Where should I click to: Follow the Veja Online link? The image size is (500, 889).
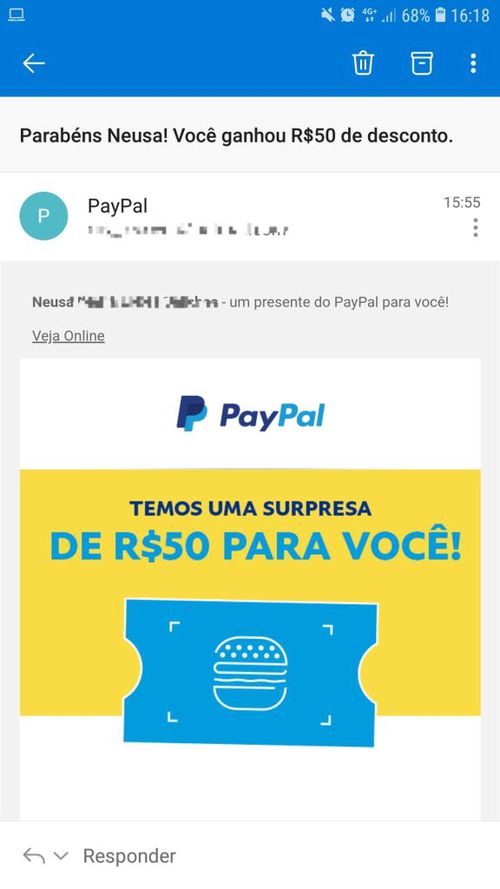(68, 336)
